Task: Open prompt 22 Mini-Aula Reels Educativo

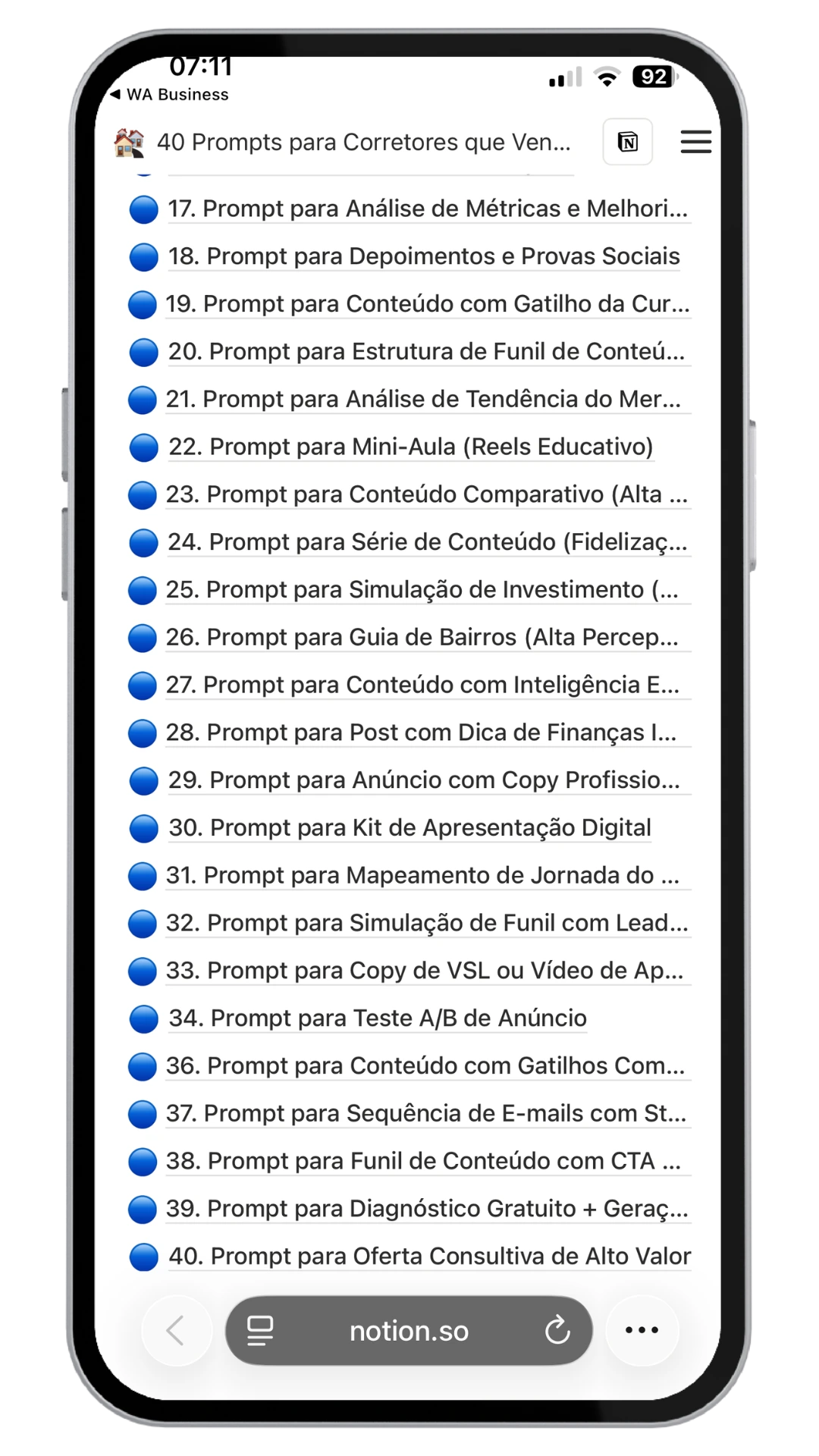Action: (410, 447)
